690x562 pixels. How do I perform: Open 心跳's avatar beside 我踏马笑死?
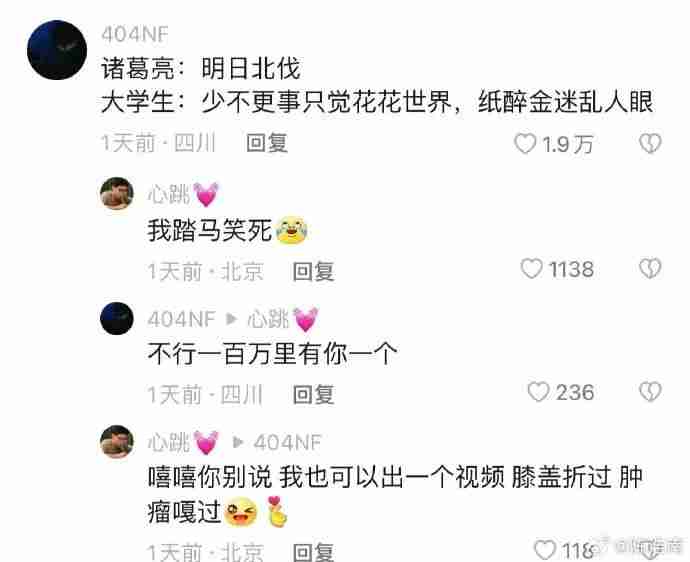click(118, 195)
